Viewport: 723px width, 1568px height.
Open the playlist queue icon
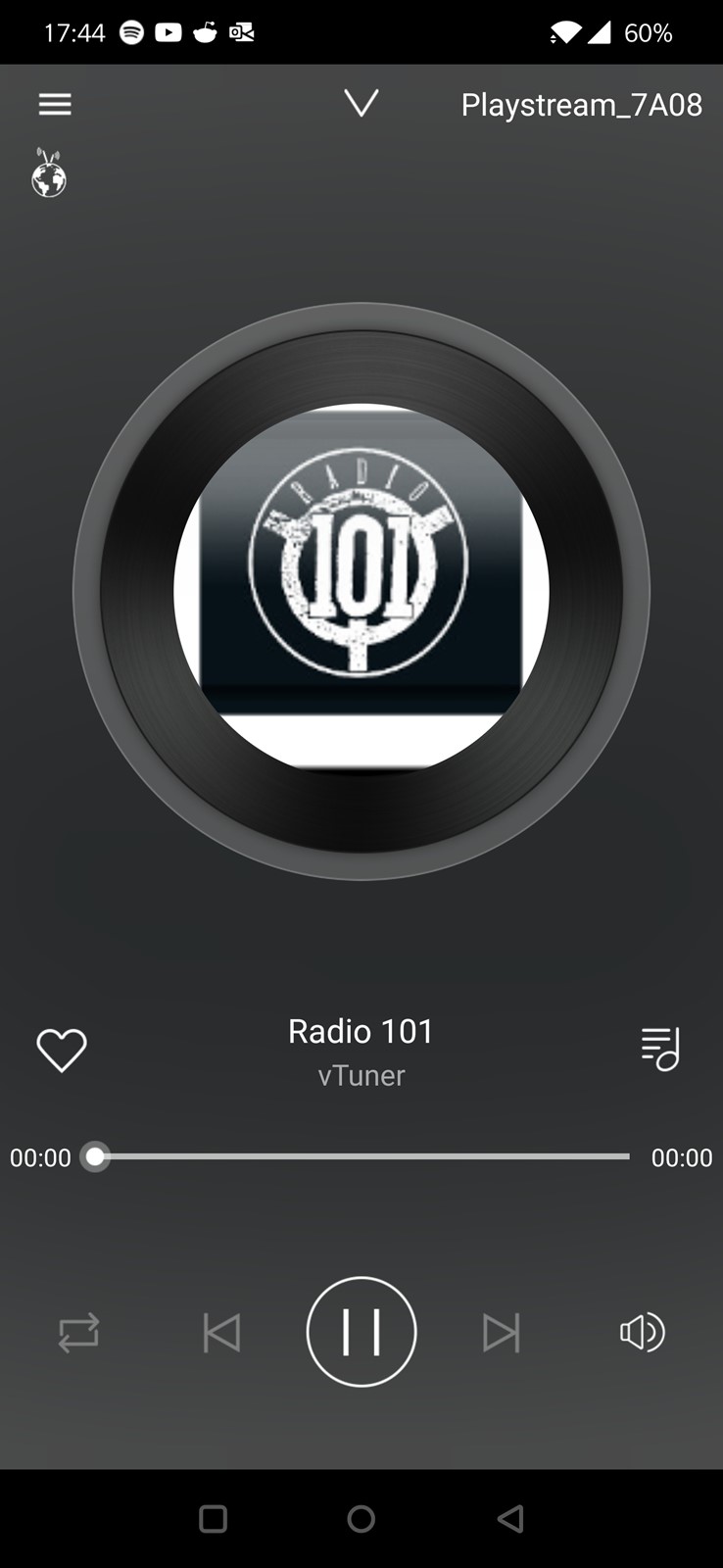(x=660, y=1049)
